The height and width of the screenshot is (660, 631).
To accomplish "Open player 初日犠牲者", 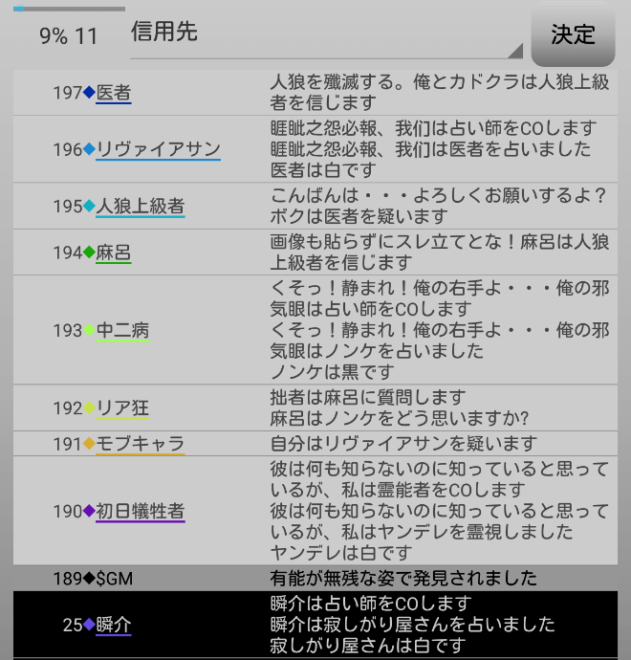I will coord(140,512).
